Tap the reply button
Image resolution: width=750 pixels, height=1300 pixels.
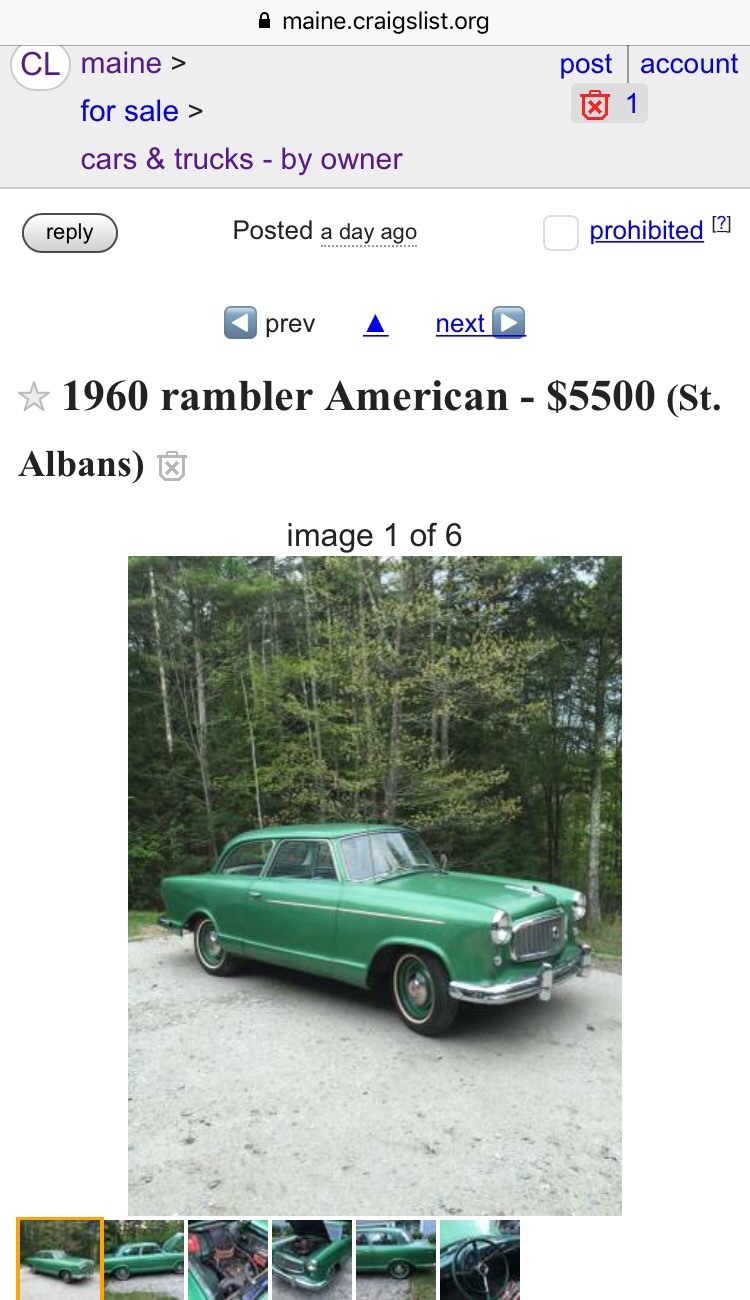click(70, 232)
